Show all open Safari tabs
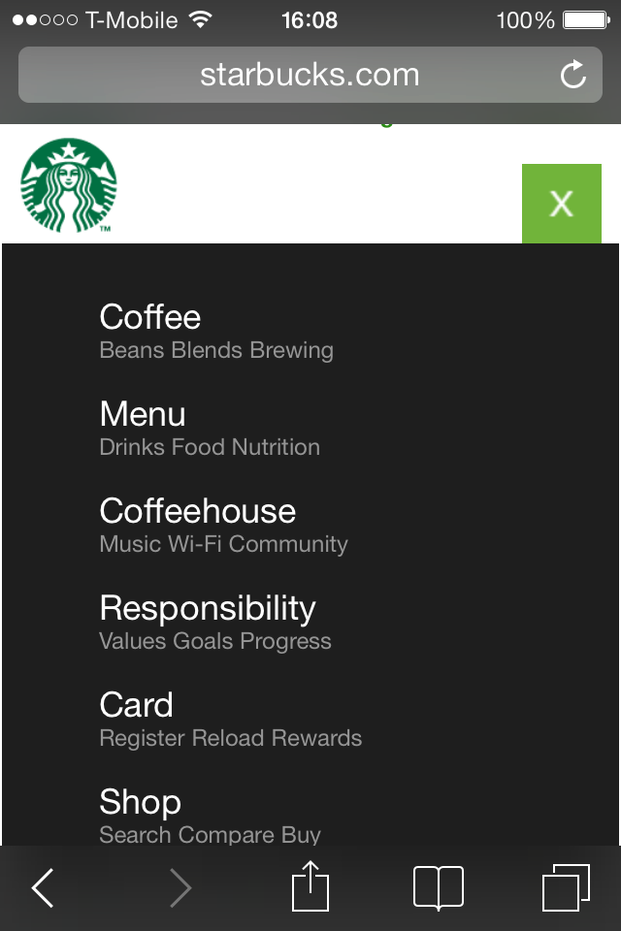The height and width of the screenshot is (931, 621). [x=566, y=887]
